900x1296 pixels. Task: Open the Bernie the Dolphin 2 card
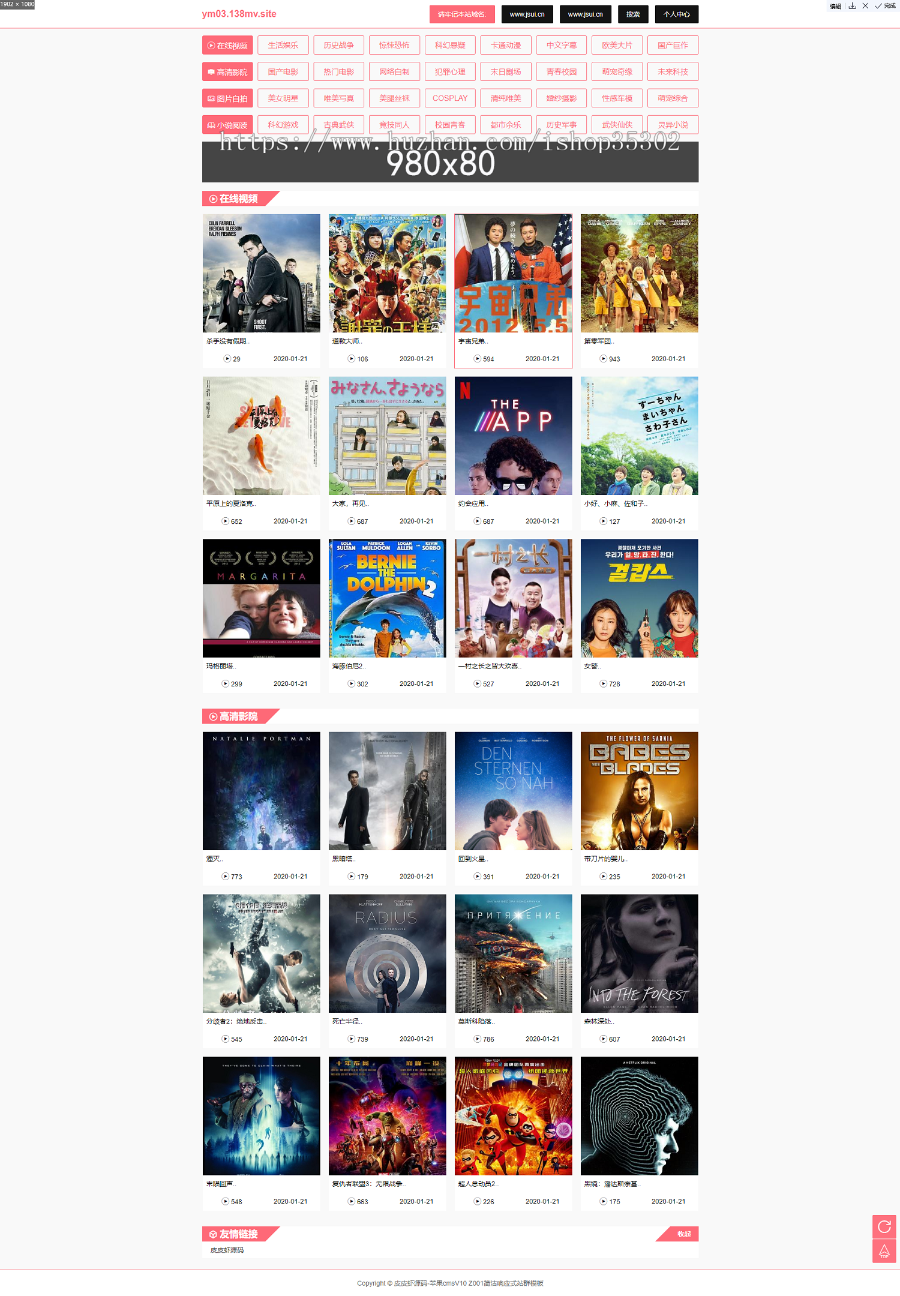tap(387, 598)
